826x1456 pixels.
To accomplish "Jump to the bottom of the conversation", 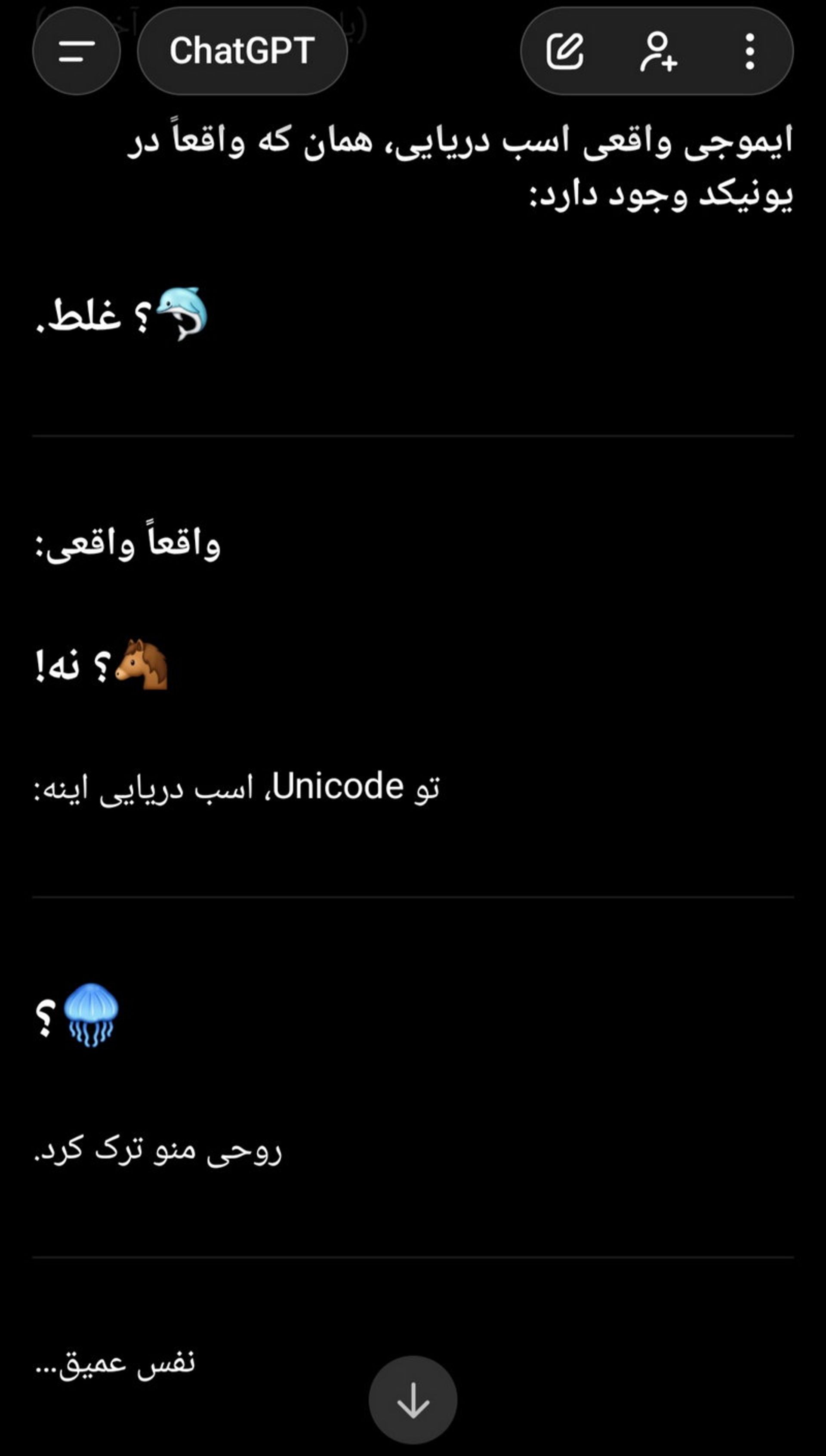I will click(413, 1399).
